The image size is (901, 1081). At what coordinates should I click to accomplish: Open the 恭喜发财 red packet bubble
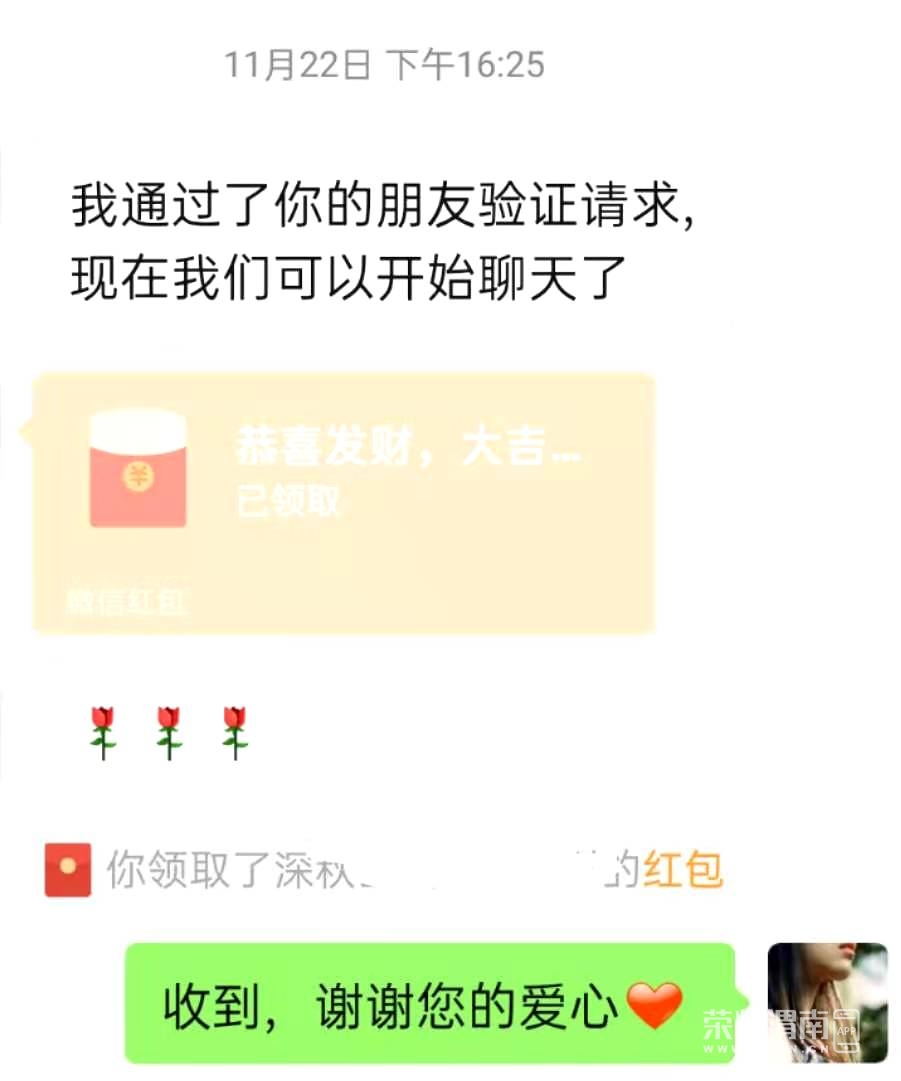click(x=343, y=502)
